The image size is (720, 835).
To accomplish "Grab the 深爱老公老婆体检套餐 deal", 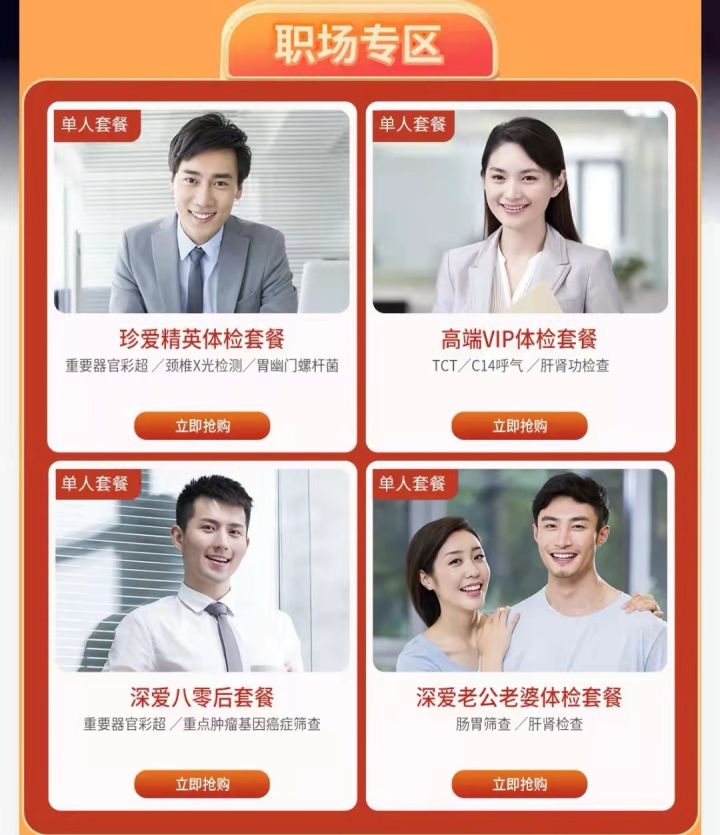I will [x=519, y=783].
